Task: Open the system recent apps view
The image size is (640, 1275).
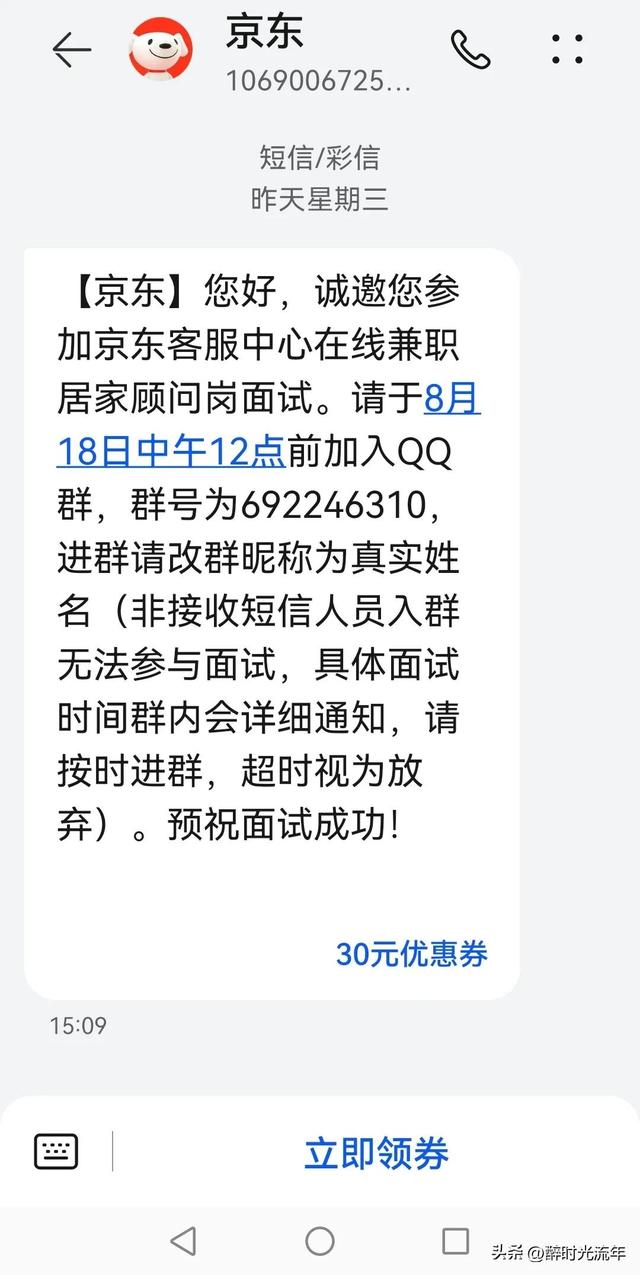Action: pyautogui.click(x=455, y=1241)
